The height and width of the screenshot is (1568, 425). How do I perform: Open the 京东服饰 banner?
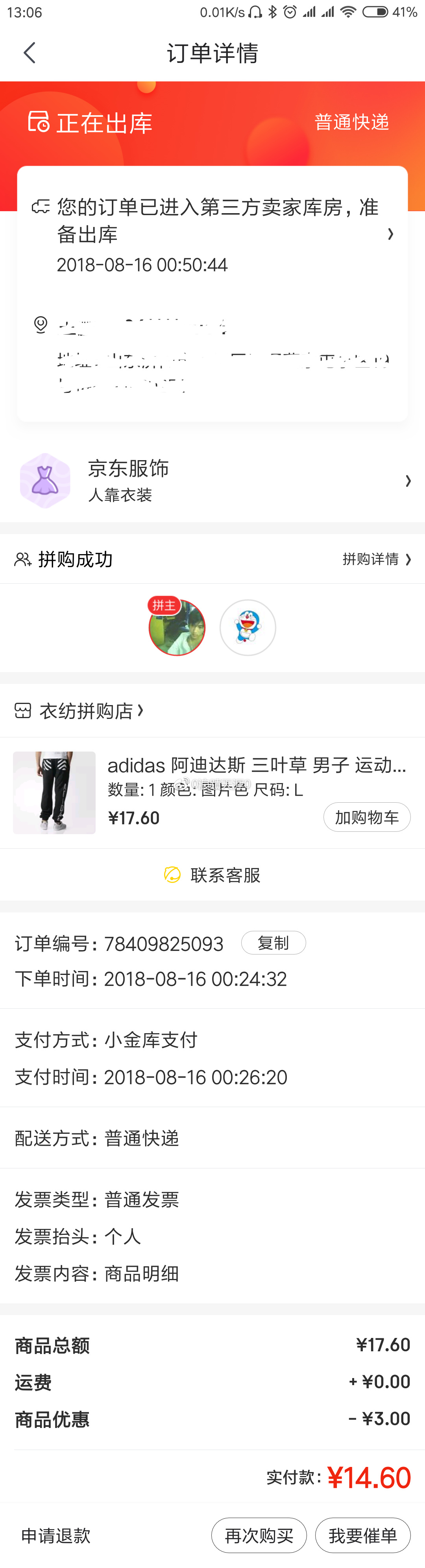213,481
